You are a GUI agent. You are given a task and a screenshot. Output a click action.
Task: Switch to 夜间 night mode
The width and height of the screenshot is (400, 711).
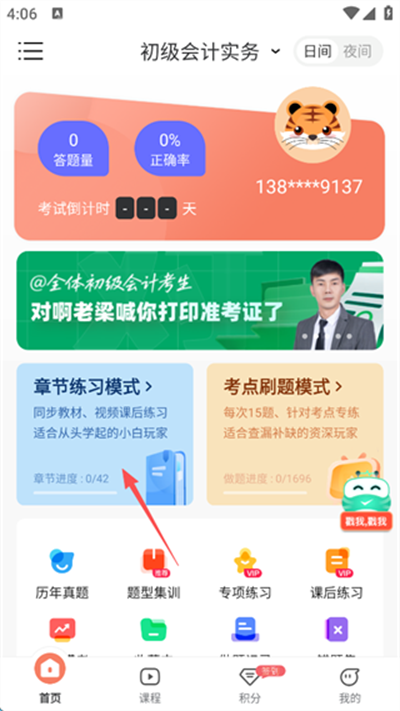(x=357, y=51)
